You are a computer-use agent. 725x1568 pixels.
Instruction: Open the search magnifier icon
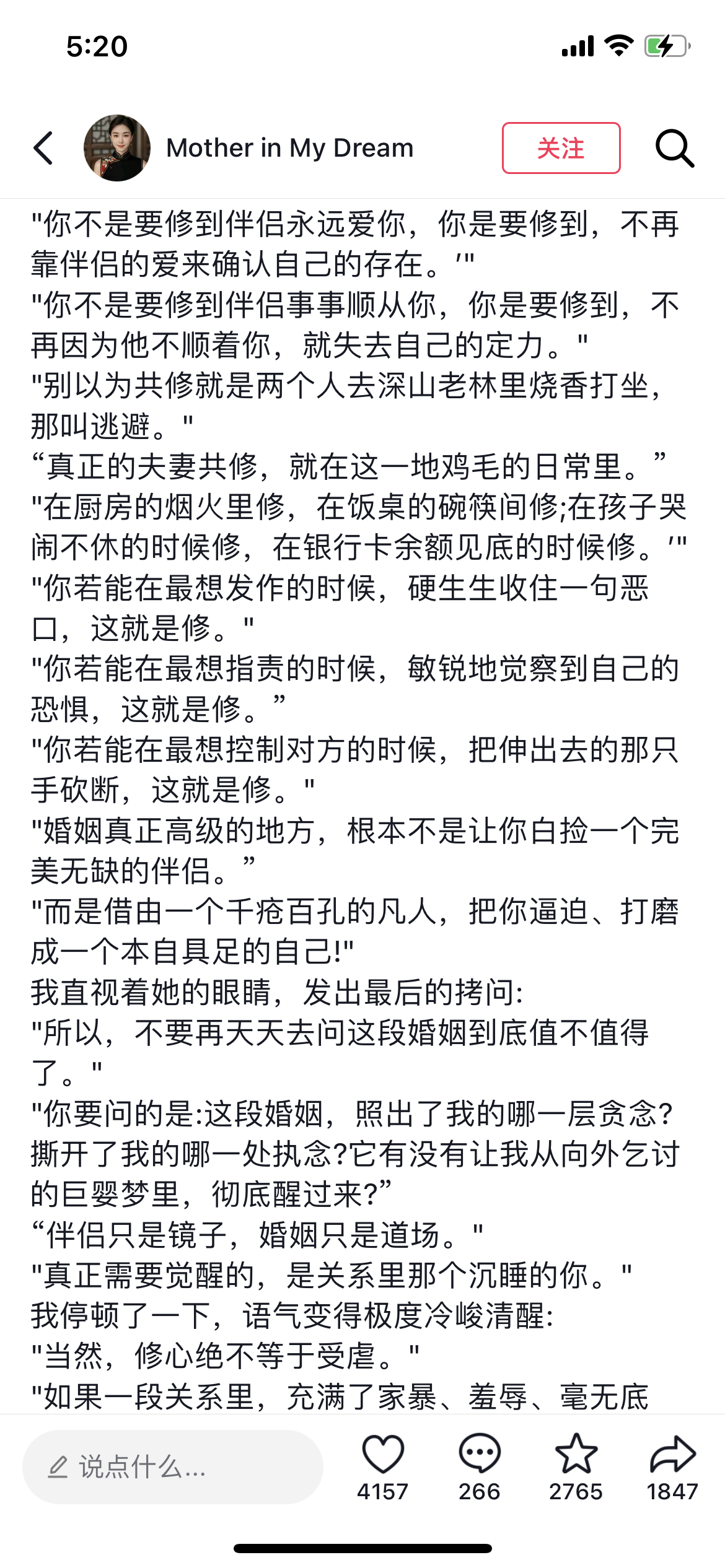(675, 149)
